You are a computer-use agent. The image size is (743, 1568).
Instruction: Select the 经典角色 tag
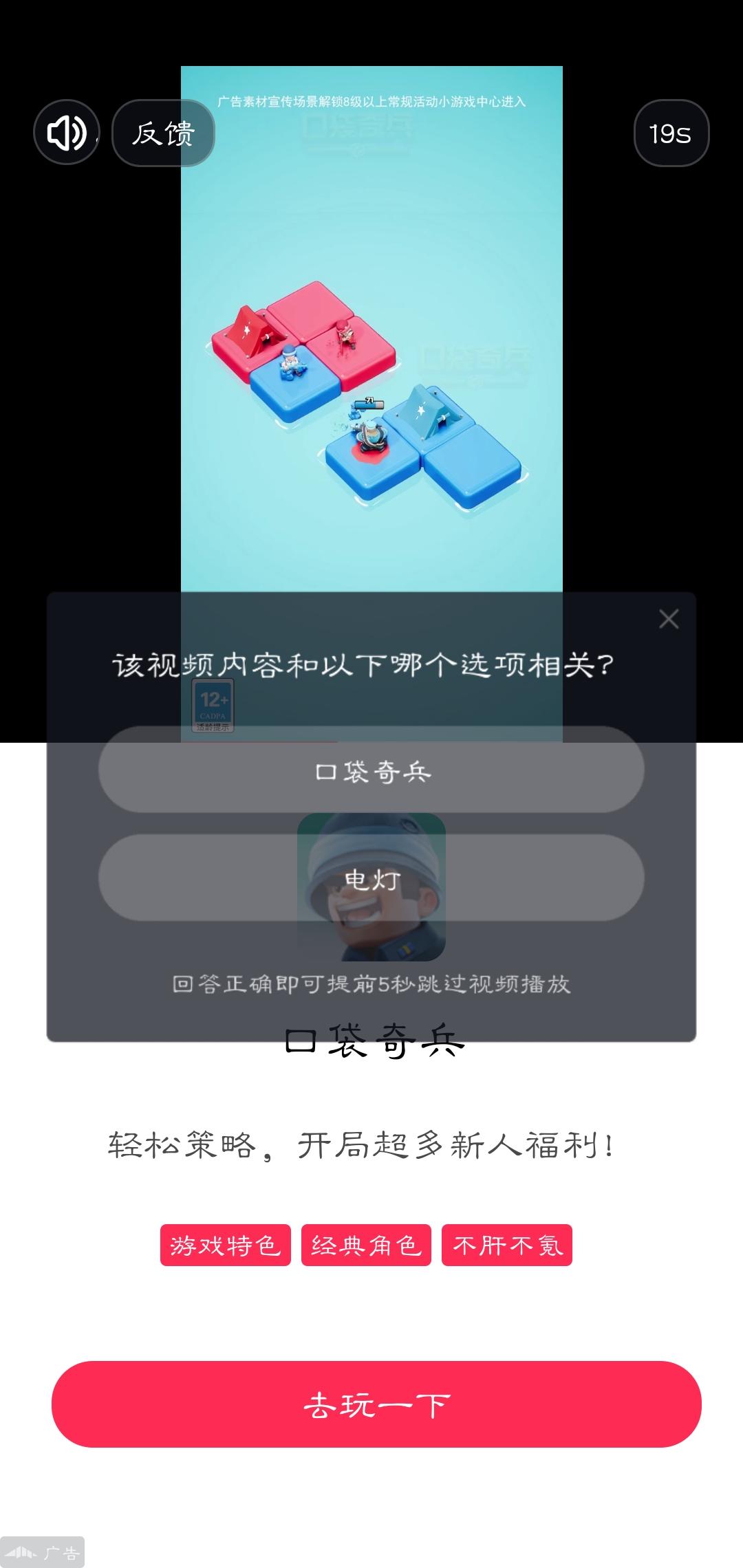[367, 1245]
